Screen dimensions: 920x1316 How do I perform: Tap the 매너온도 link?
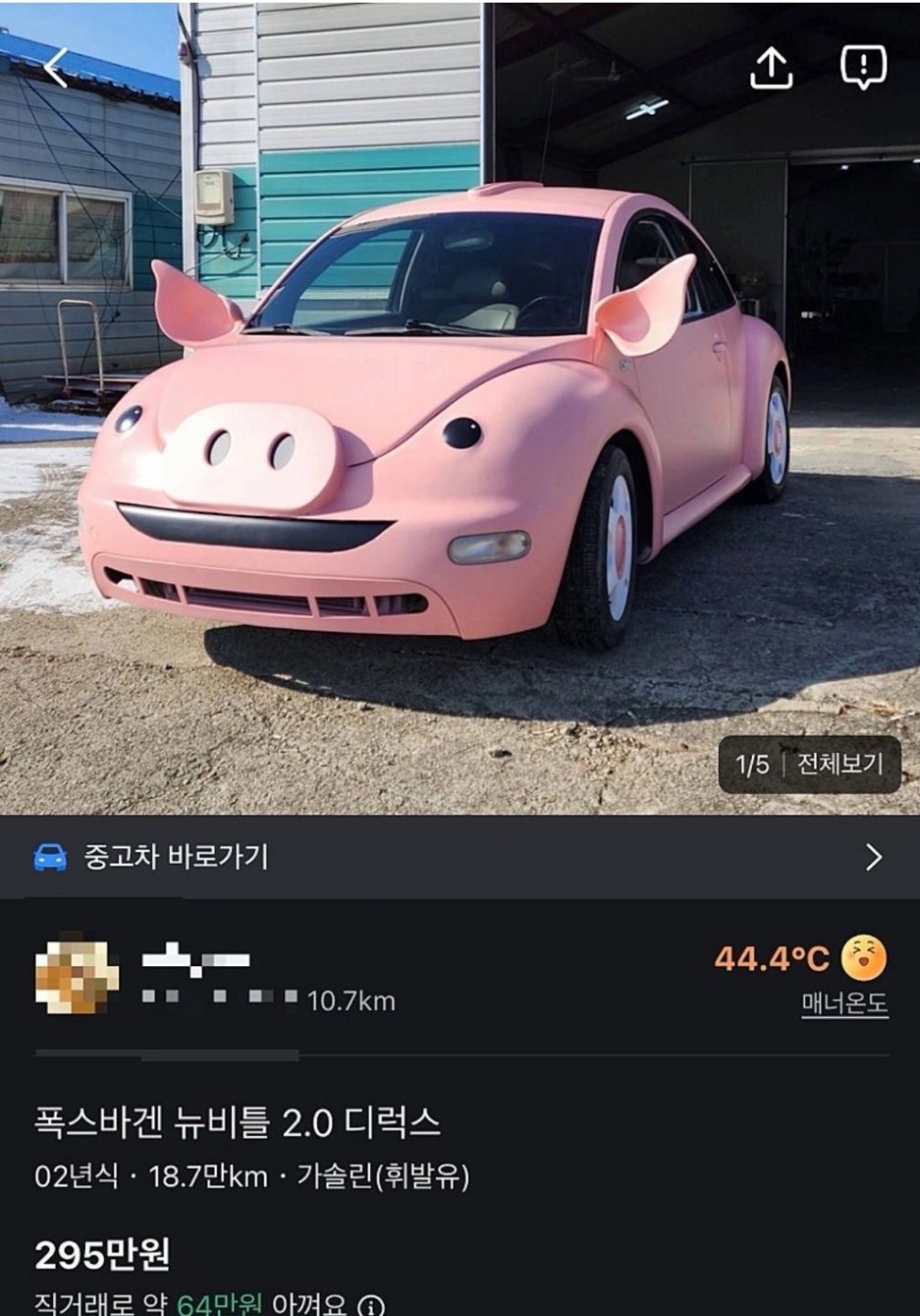pos(844,1004)
